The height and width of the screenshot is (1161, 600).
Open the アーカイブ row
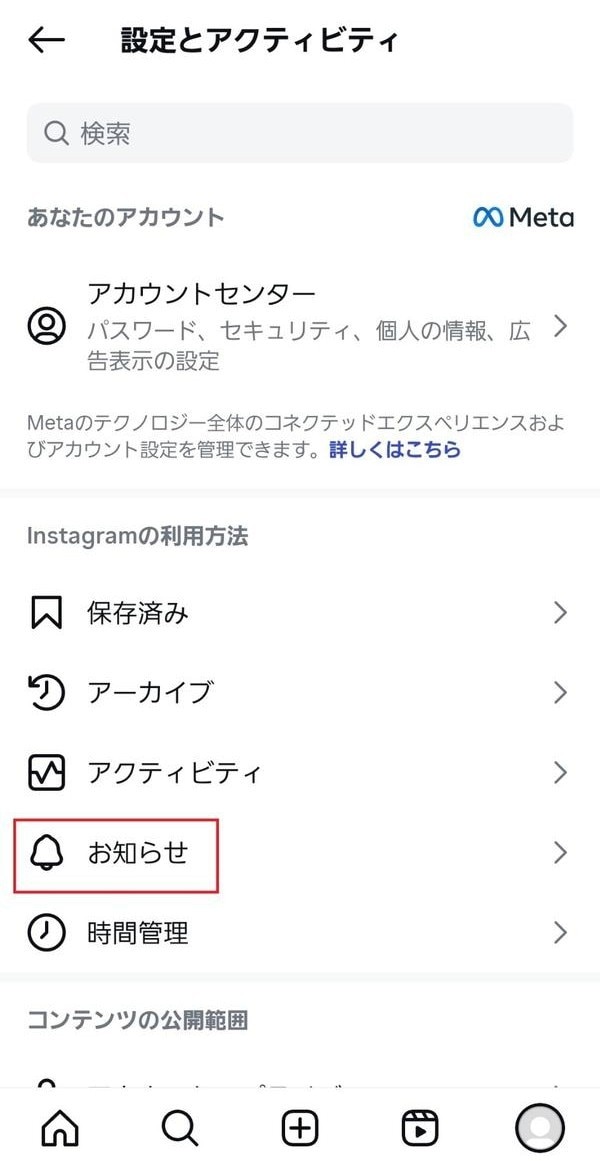300,692
